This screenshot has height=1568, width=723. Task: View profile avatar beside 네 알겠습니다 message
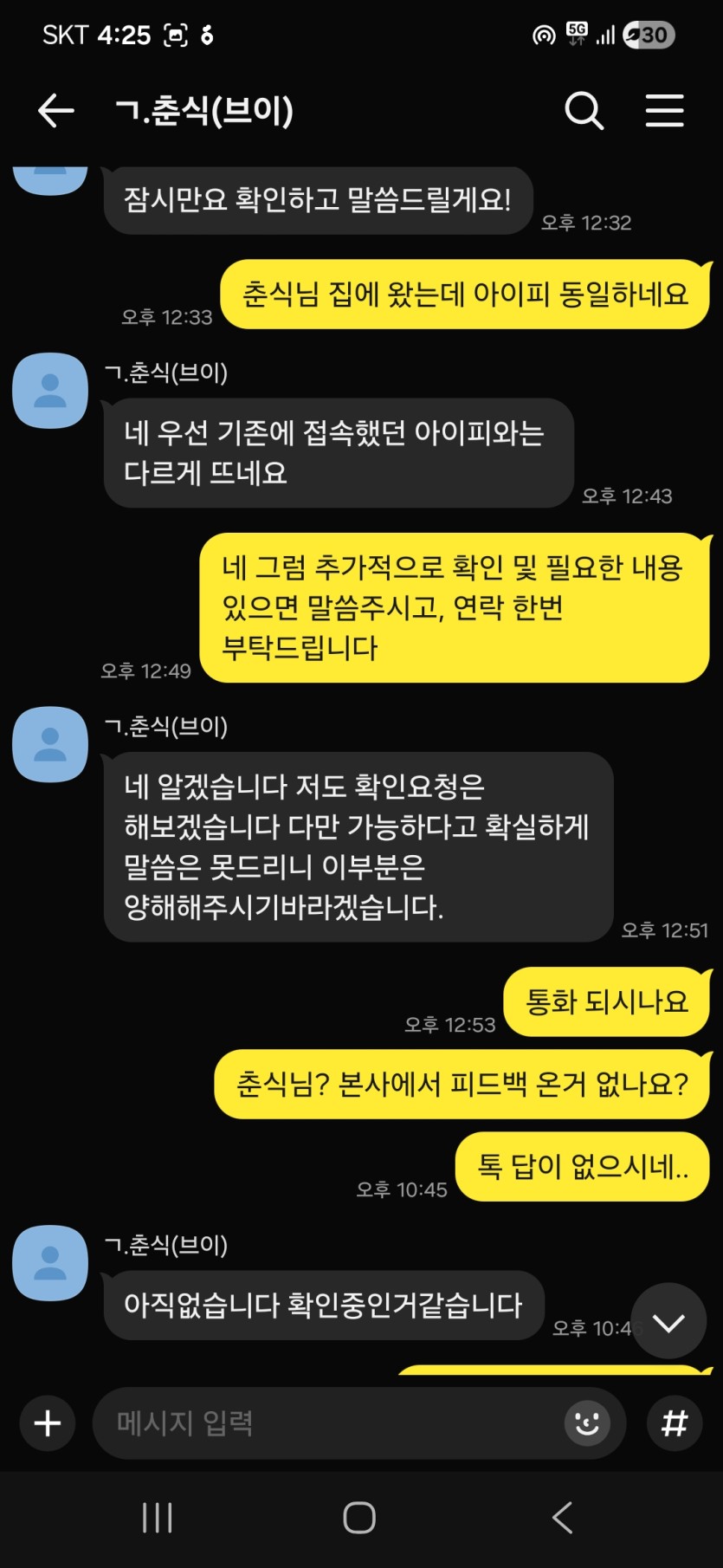pyautogui.click(x=50, y=744)
